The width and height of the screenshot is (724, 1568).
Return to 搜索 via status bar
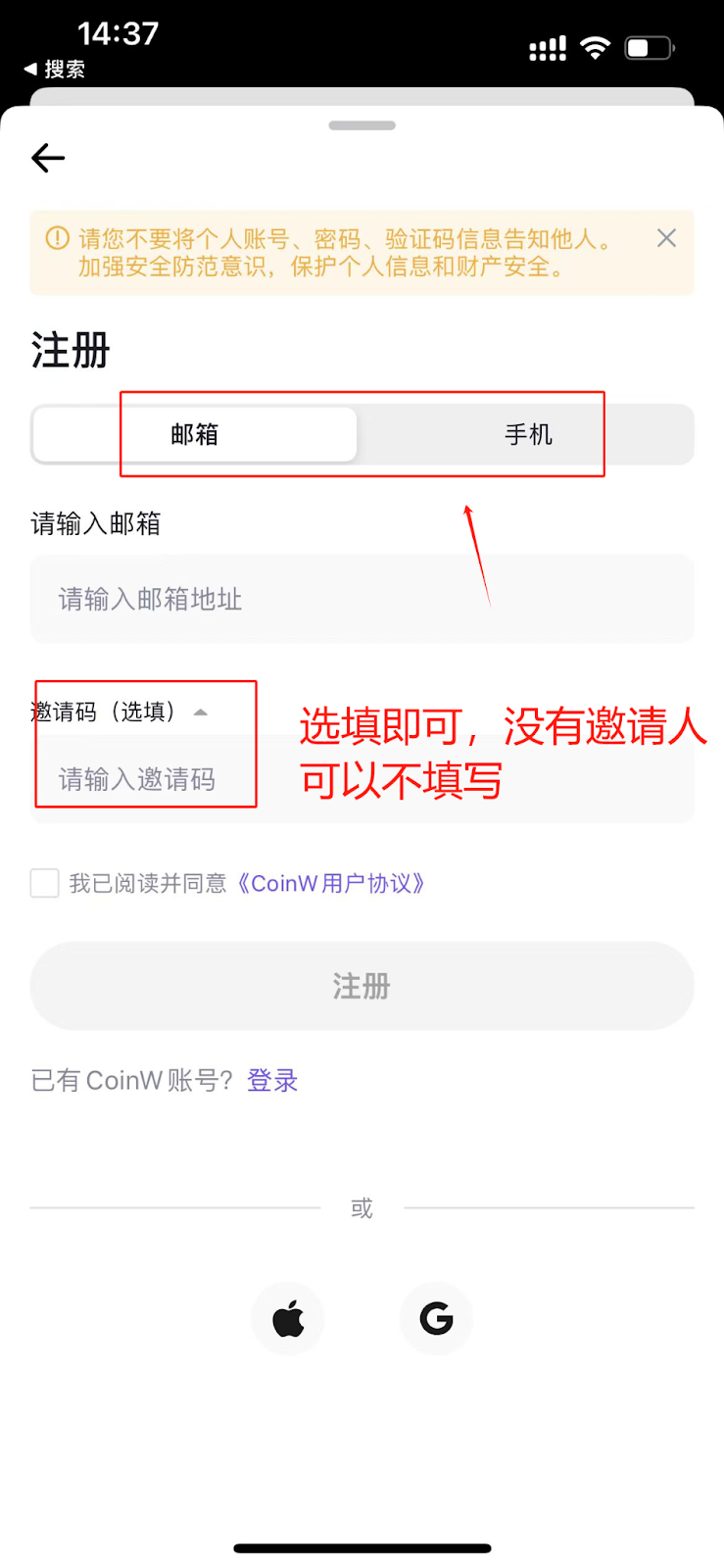coord(55,69)
